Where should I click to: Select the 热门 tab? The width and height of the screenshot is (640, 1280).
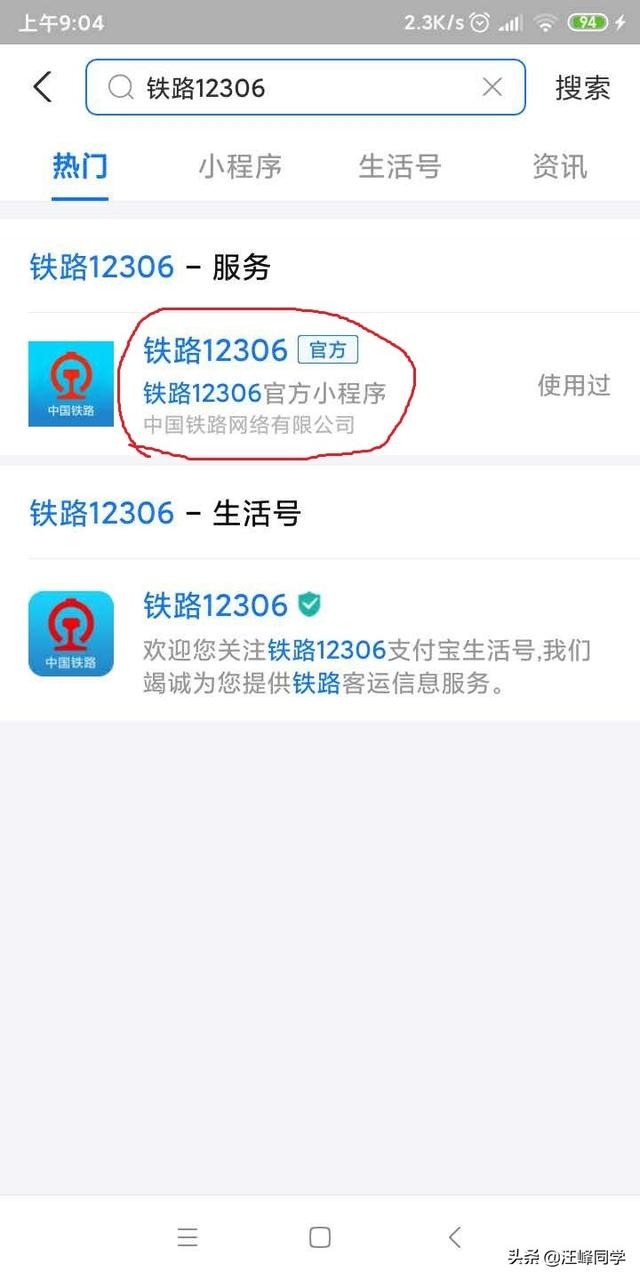coord(80,166)
